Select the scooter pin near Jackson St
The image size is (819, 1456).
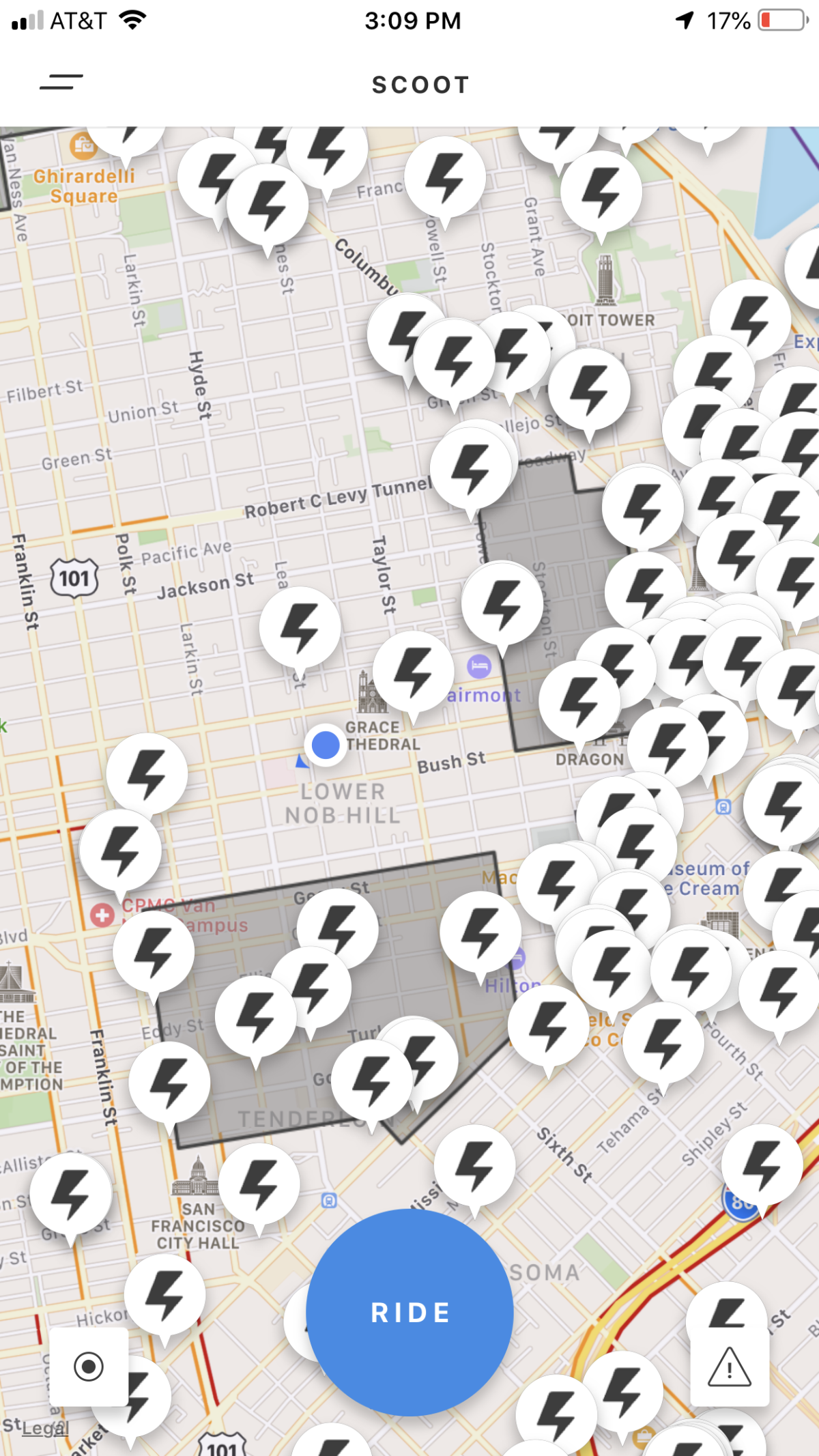click(300, 627)
